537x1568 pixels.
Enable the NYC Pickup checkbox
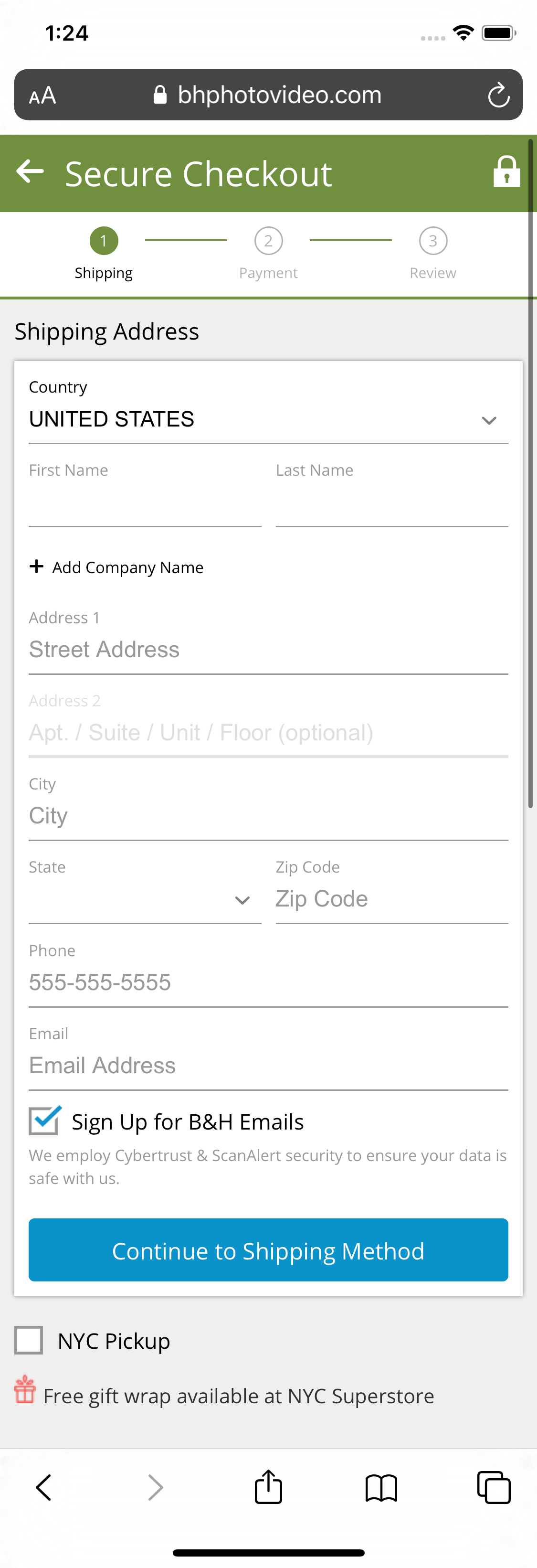28,1340
